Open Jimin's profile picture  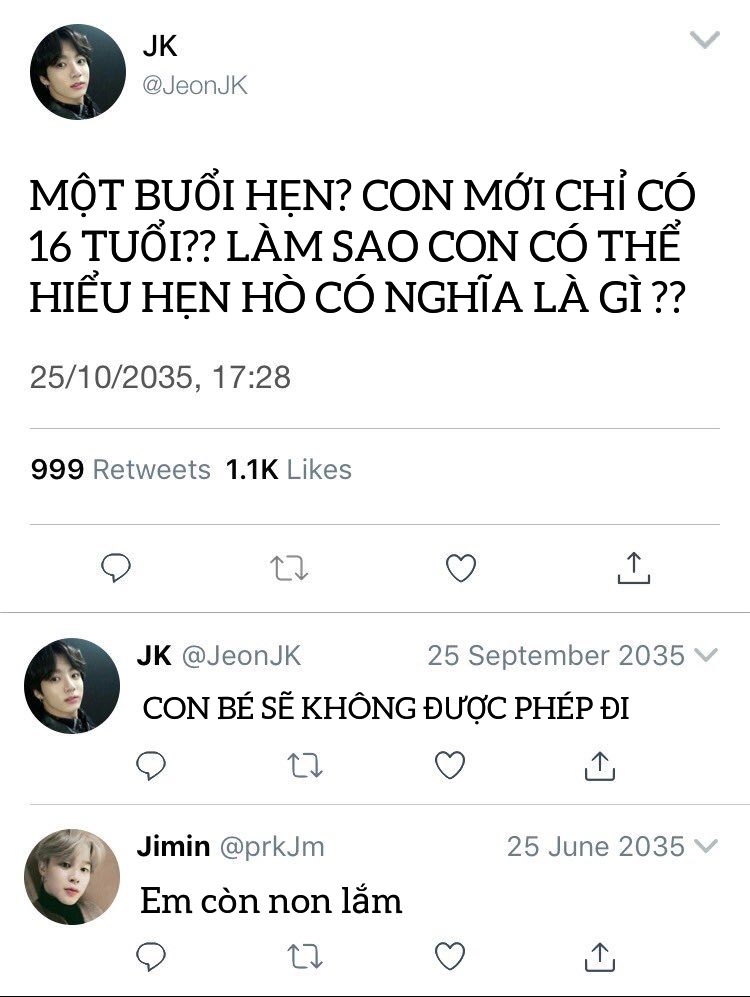(x=72, y=876)
